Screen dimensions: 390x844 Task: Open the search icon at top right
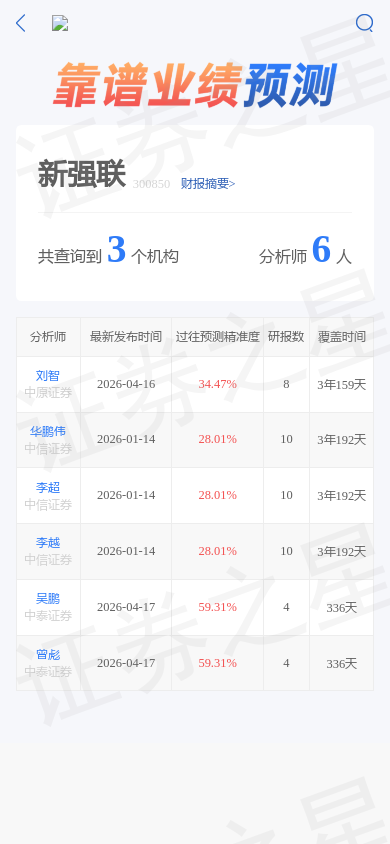coord(364,23)
